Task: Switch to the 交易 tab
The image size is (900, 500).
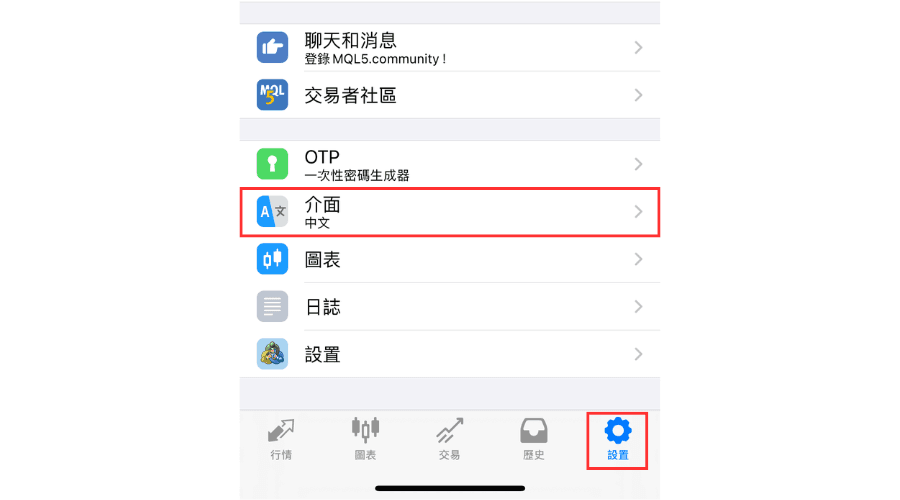Action: pos(449,439)
